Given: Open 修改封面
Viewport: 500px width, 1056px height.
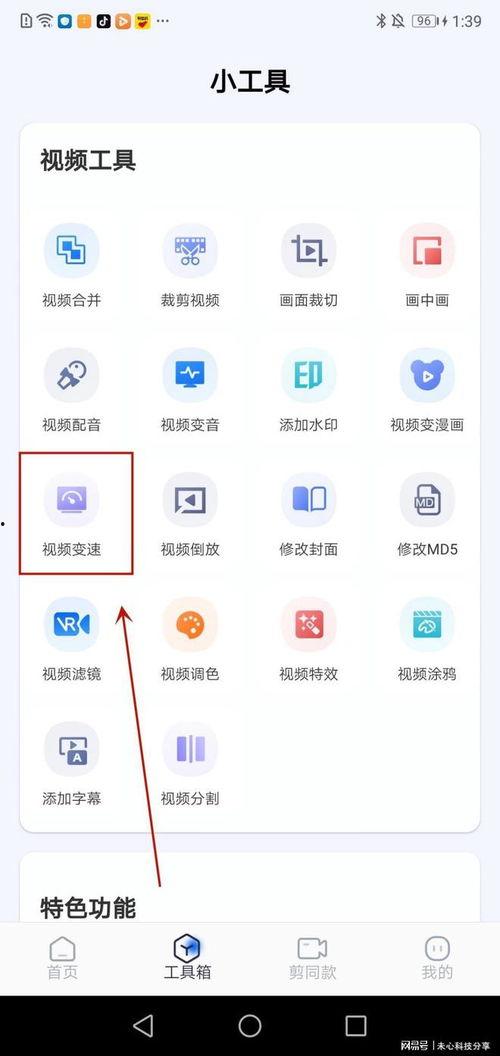Looking at the screenshot, I should [309, 515].
